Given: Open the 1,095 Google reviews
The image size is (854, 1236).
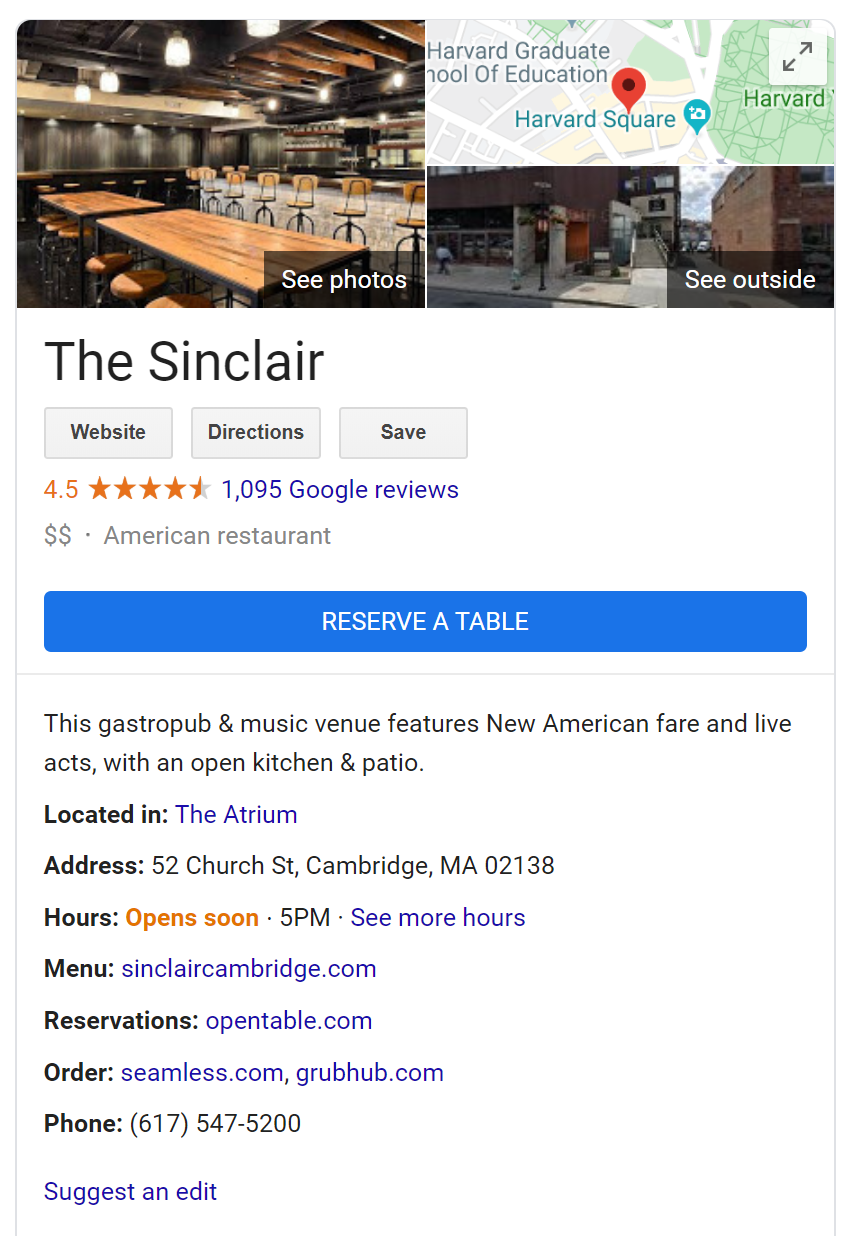Looking at the screenshot, I should coord(340,489).
